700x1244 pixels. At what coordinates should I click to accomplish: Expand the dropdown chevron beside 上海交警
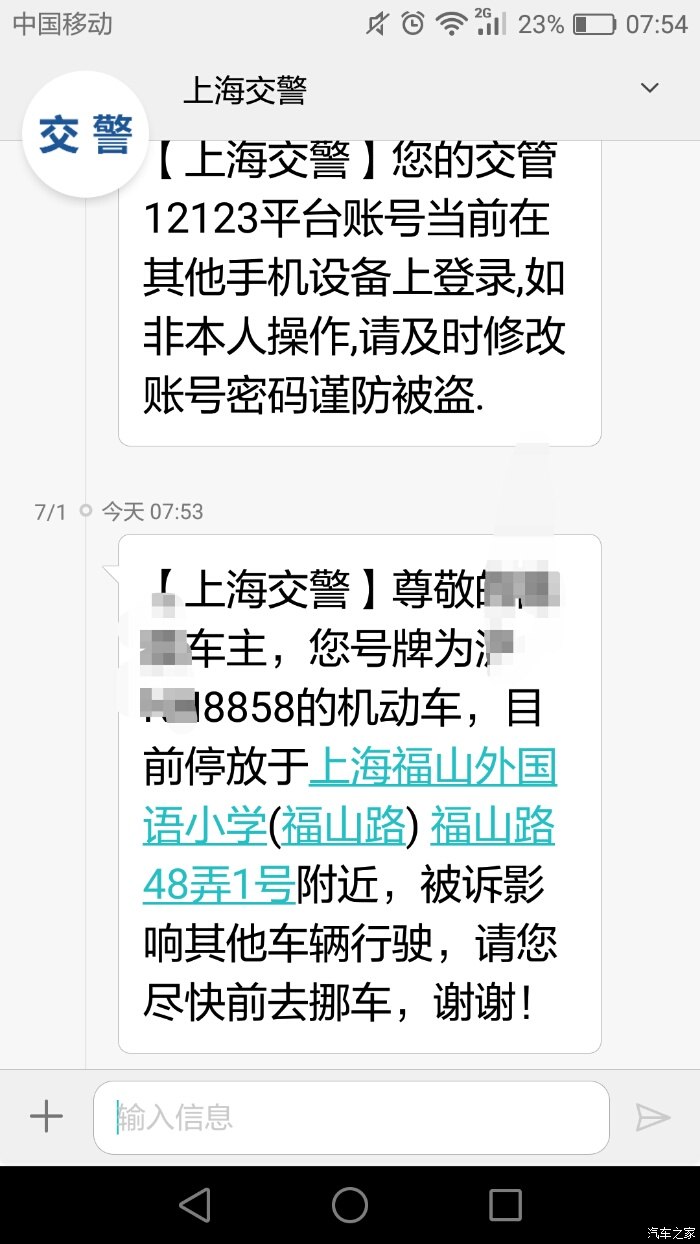[650, 88]
